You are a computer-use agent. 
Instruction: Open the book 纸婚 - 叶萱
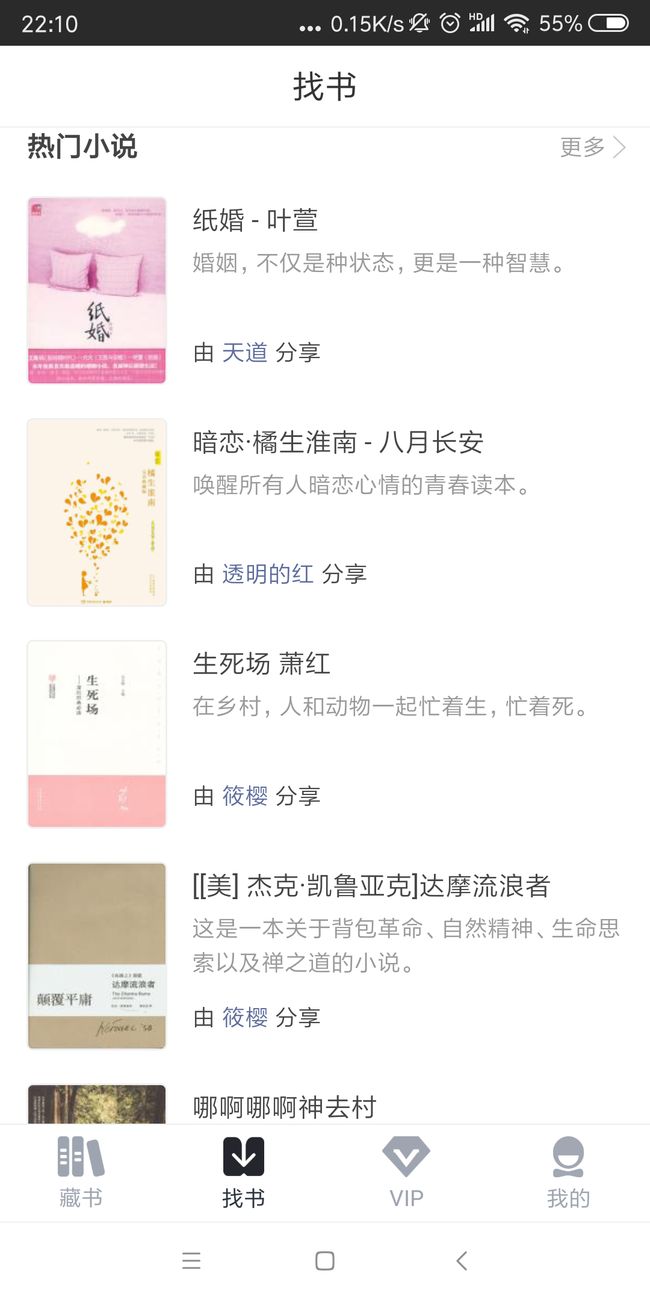[325, 290]
